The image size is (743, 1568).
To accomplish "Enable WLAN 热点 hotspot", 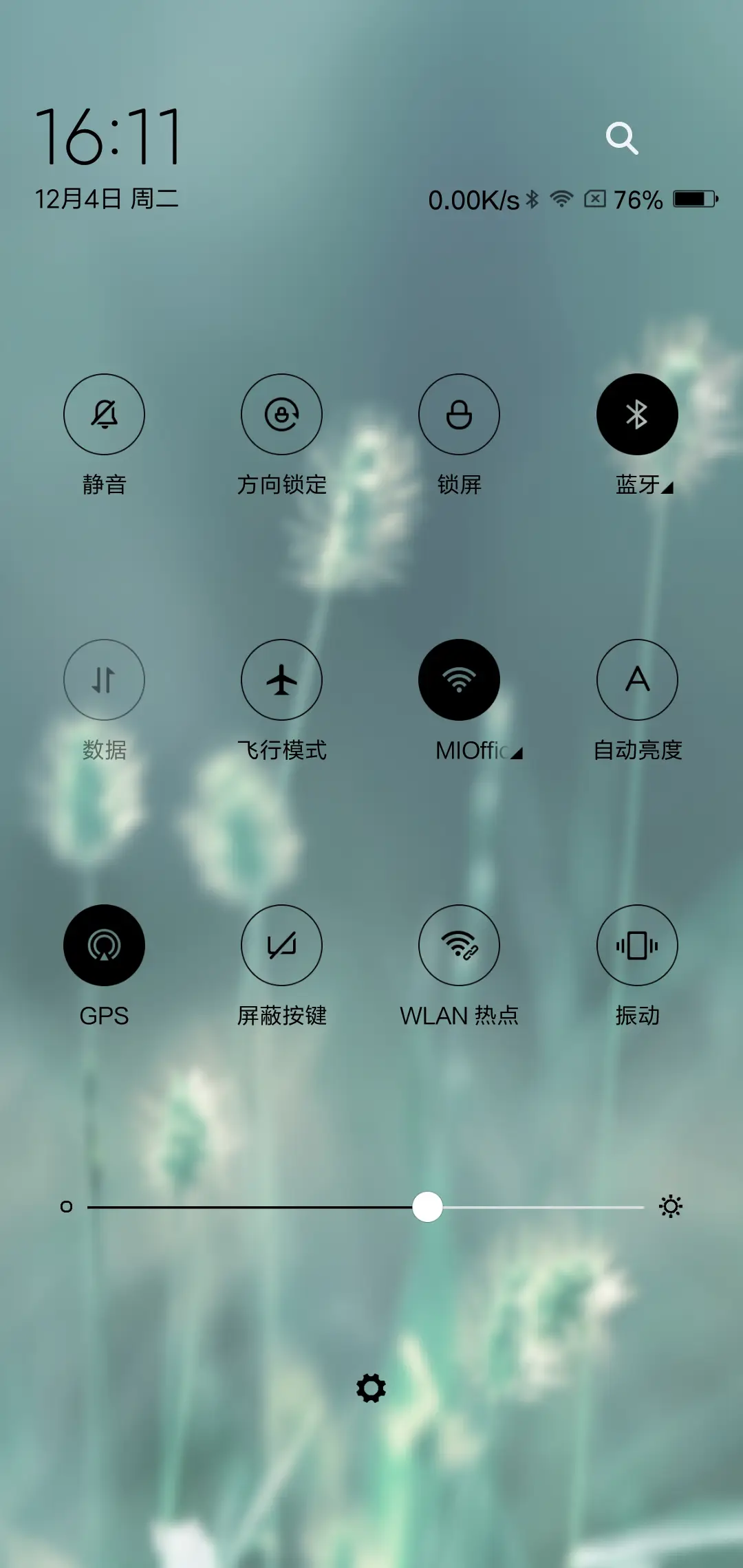I will (x=460, y=946).
